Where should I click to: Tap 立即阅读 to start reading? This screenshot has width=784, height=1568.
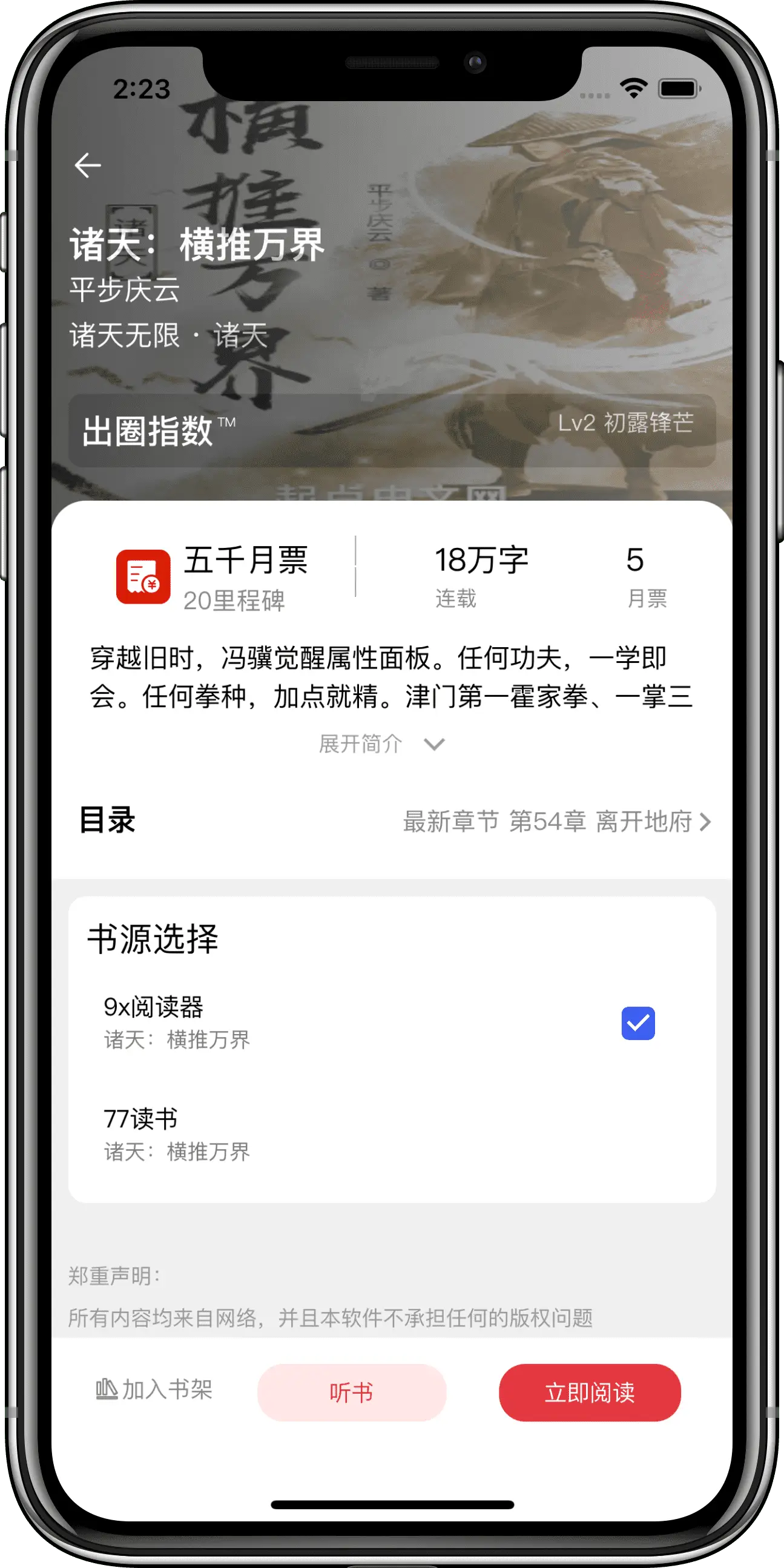589,1392
